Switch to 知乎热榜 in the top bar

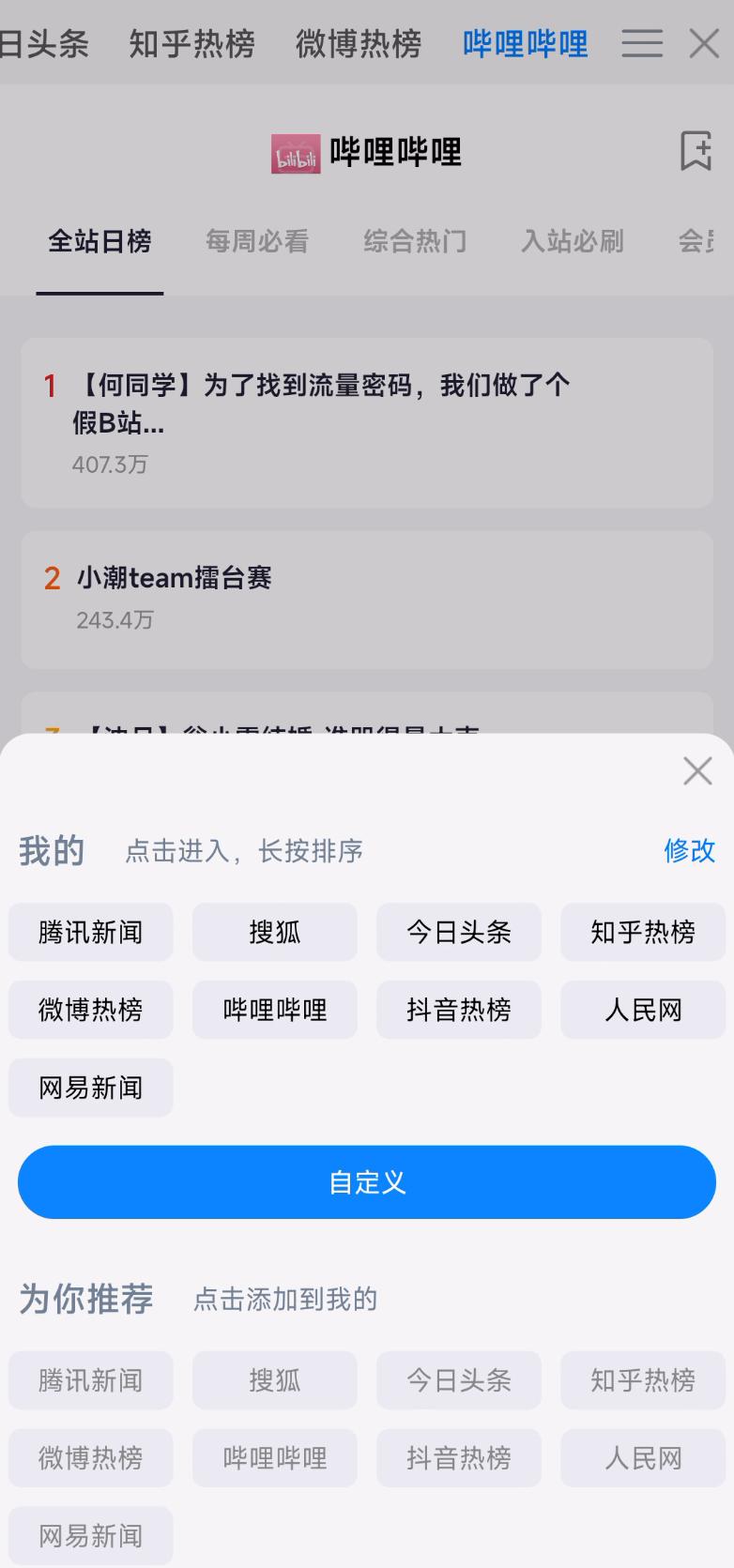pyautogui.click(x=191, y=42)
